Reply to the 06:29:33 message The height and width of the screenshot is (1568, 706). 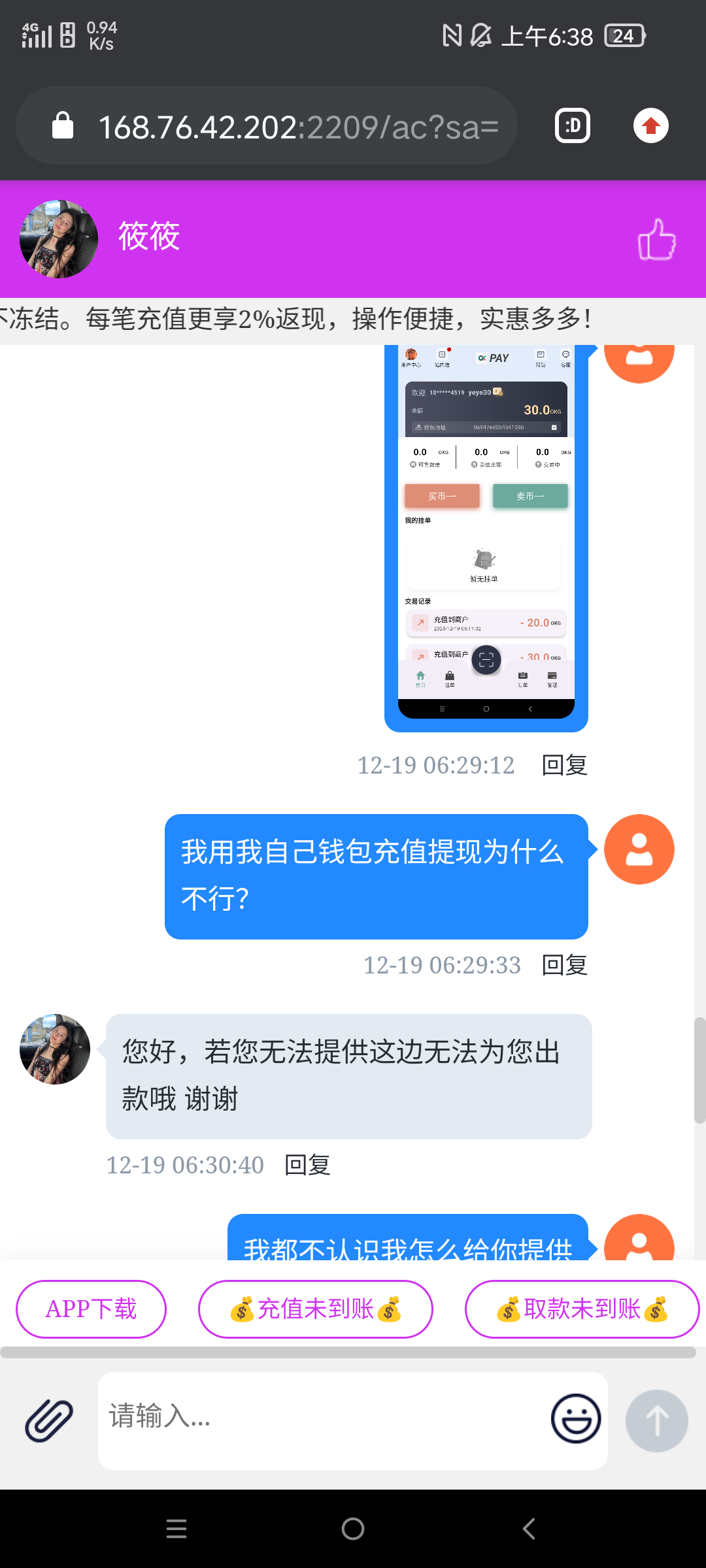[565, 965]
